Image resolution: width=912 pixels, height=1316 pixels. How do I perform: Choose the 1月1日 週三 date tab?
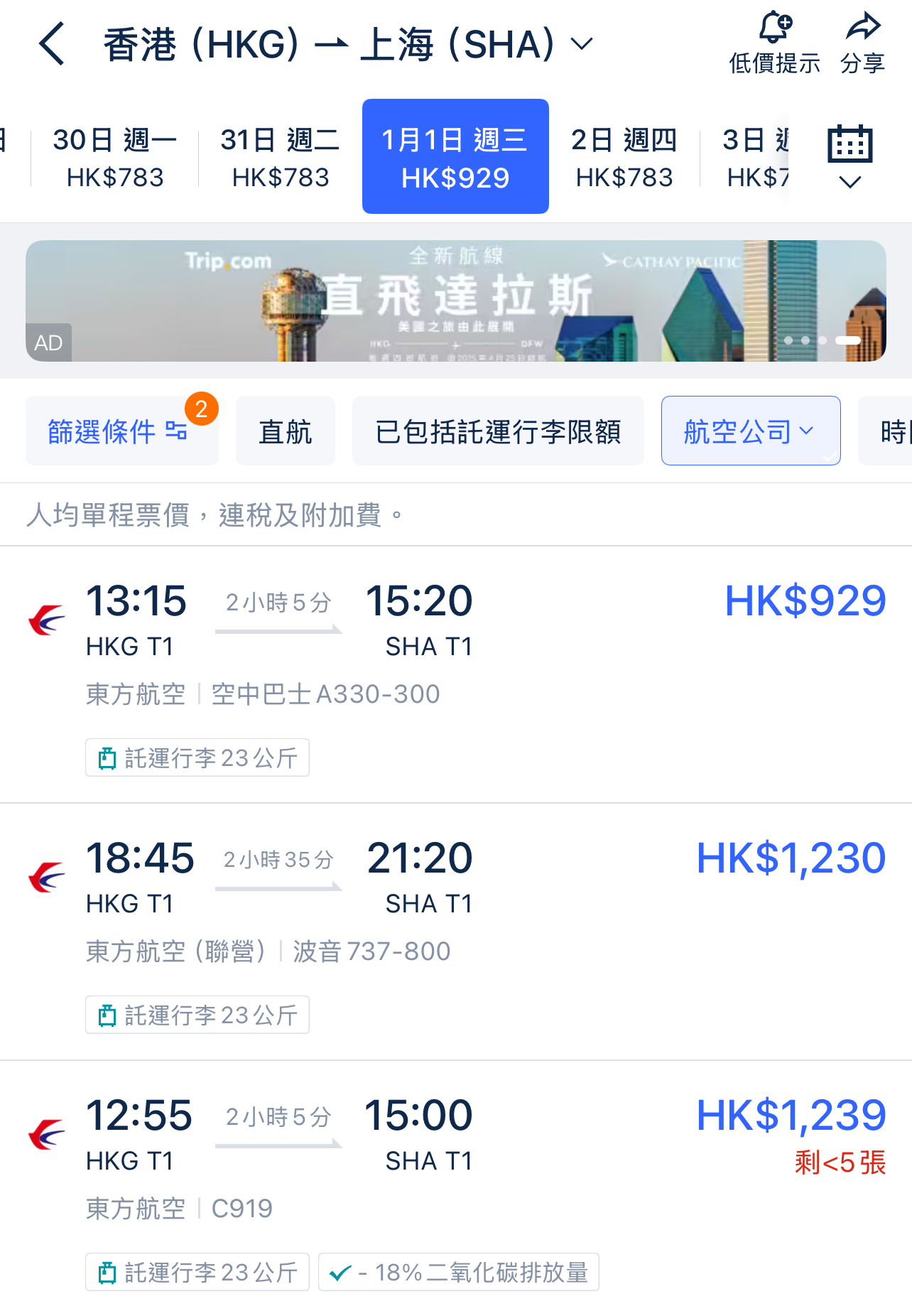[455, 157]
